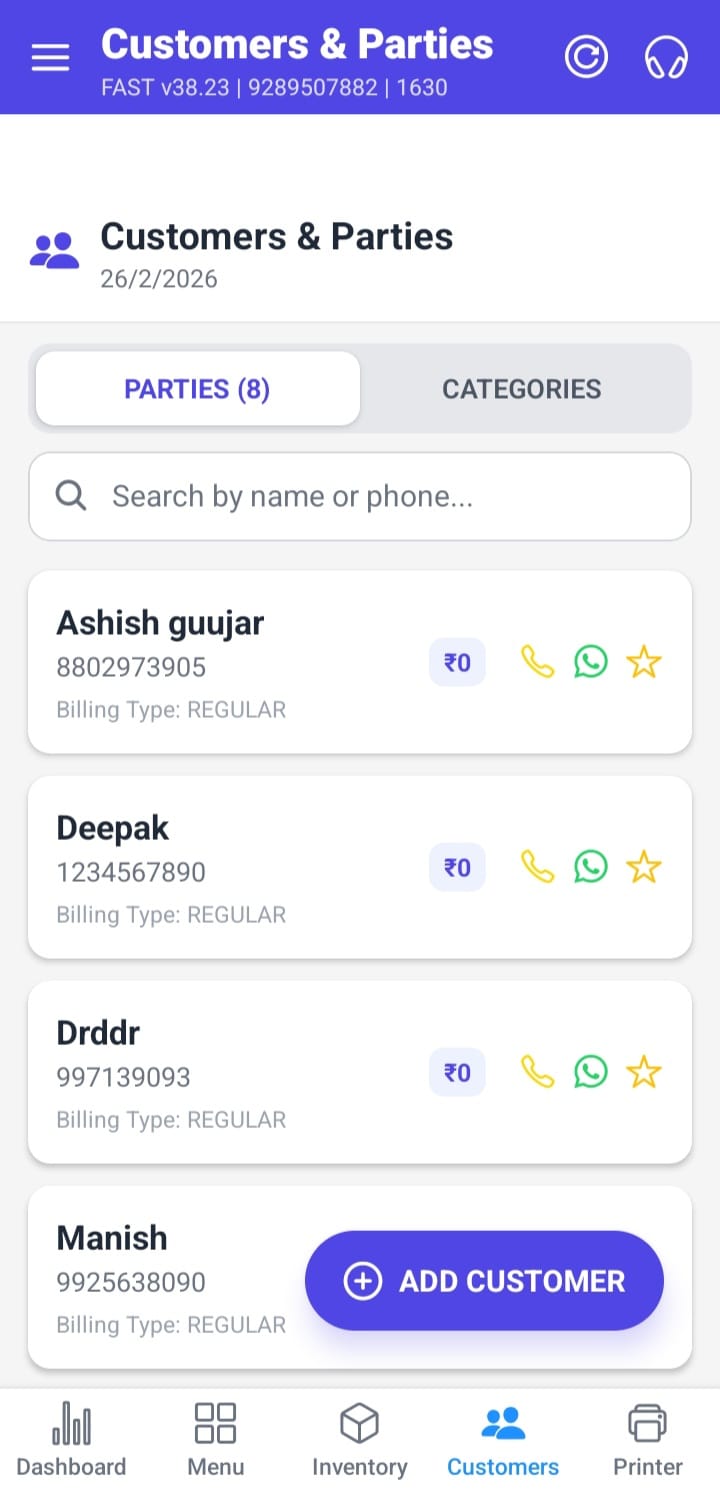
Task: Message Drddr on WhatsApp
Action: (x=590, y=1073)
